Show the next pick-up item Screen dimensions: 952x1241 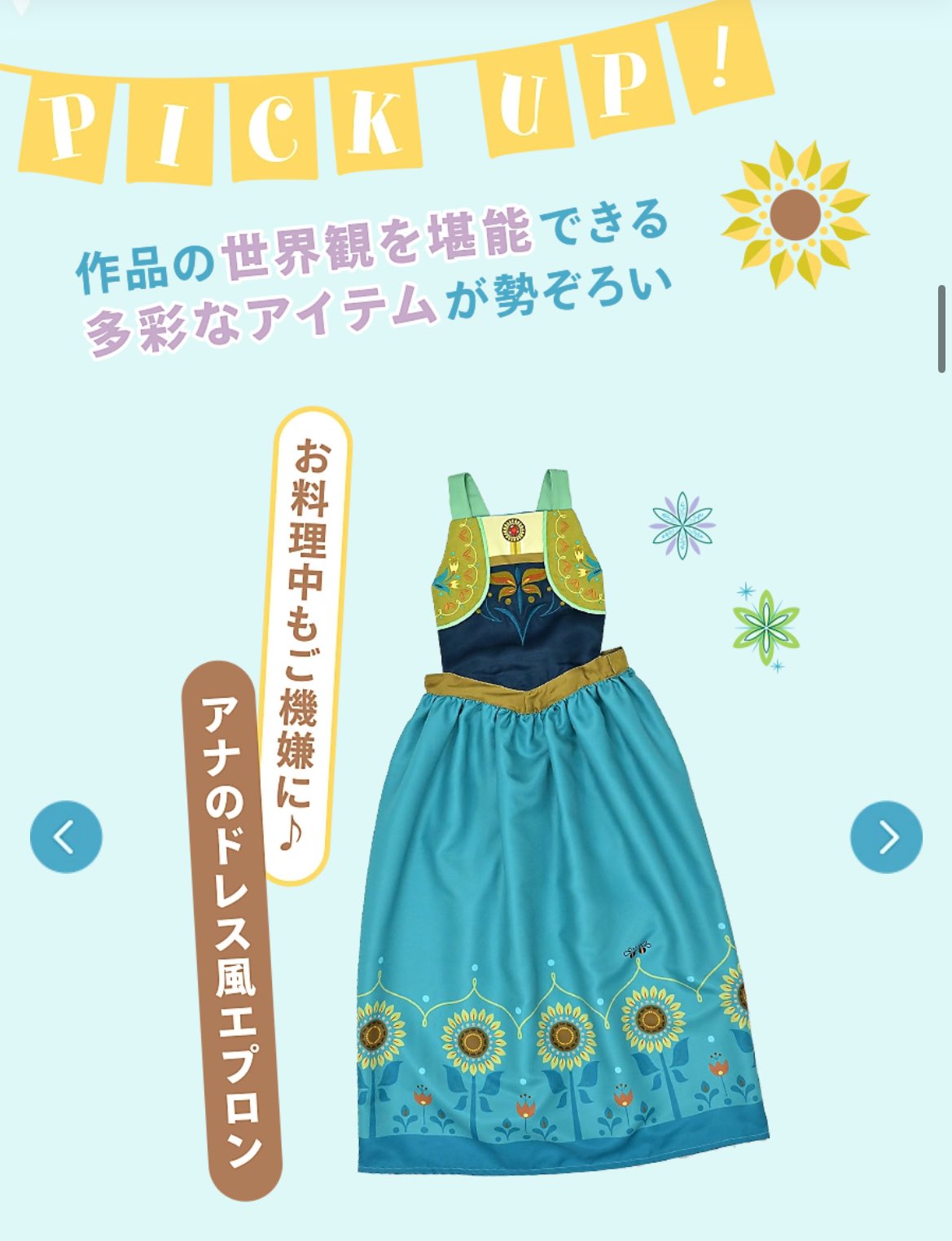(x=886, y=837)
